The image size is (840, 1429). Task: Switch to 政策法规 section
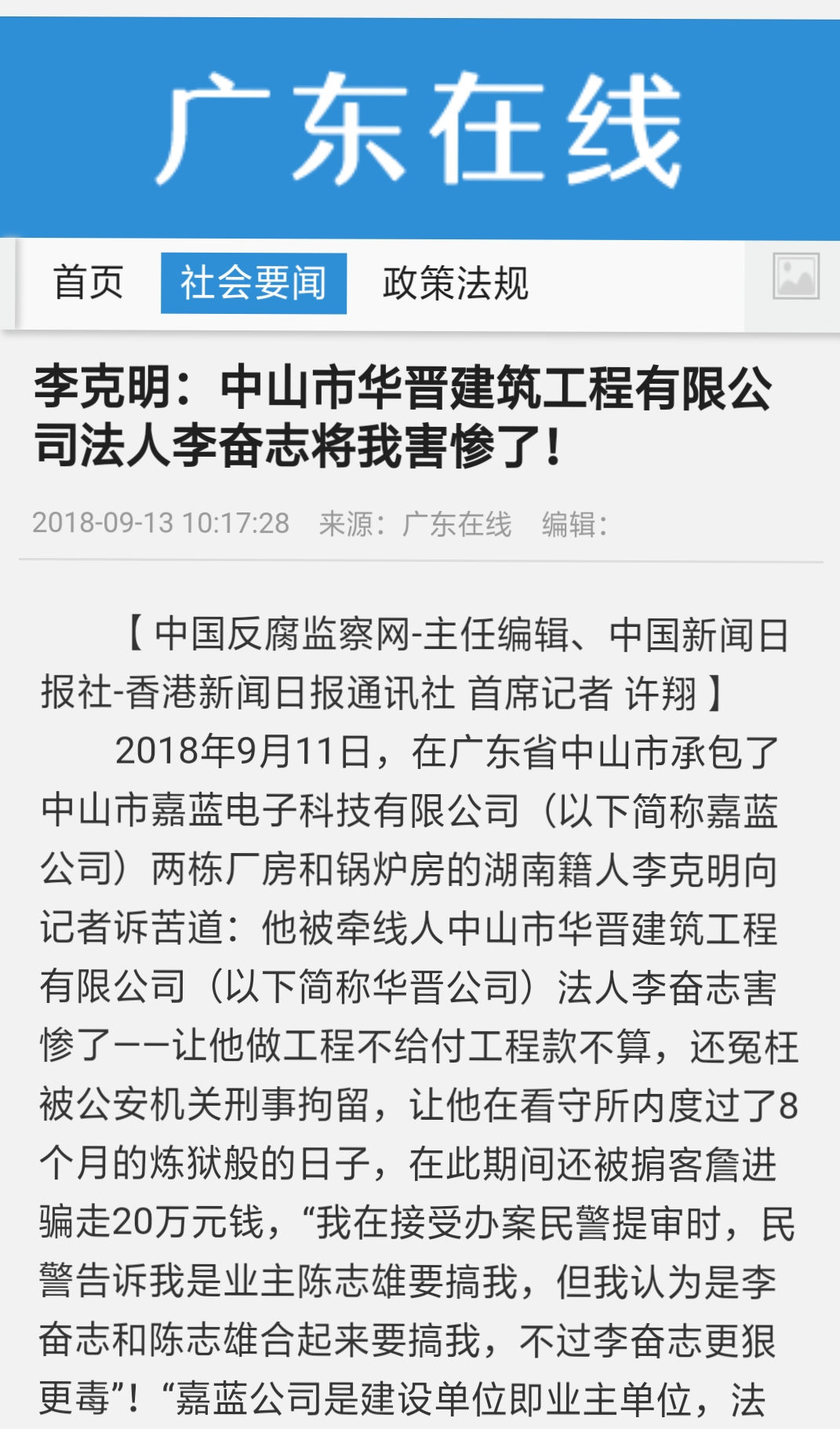pos(456,283)
